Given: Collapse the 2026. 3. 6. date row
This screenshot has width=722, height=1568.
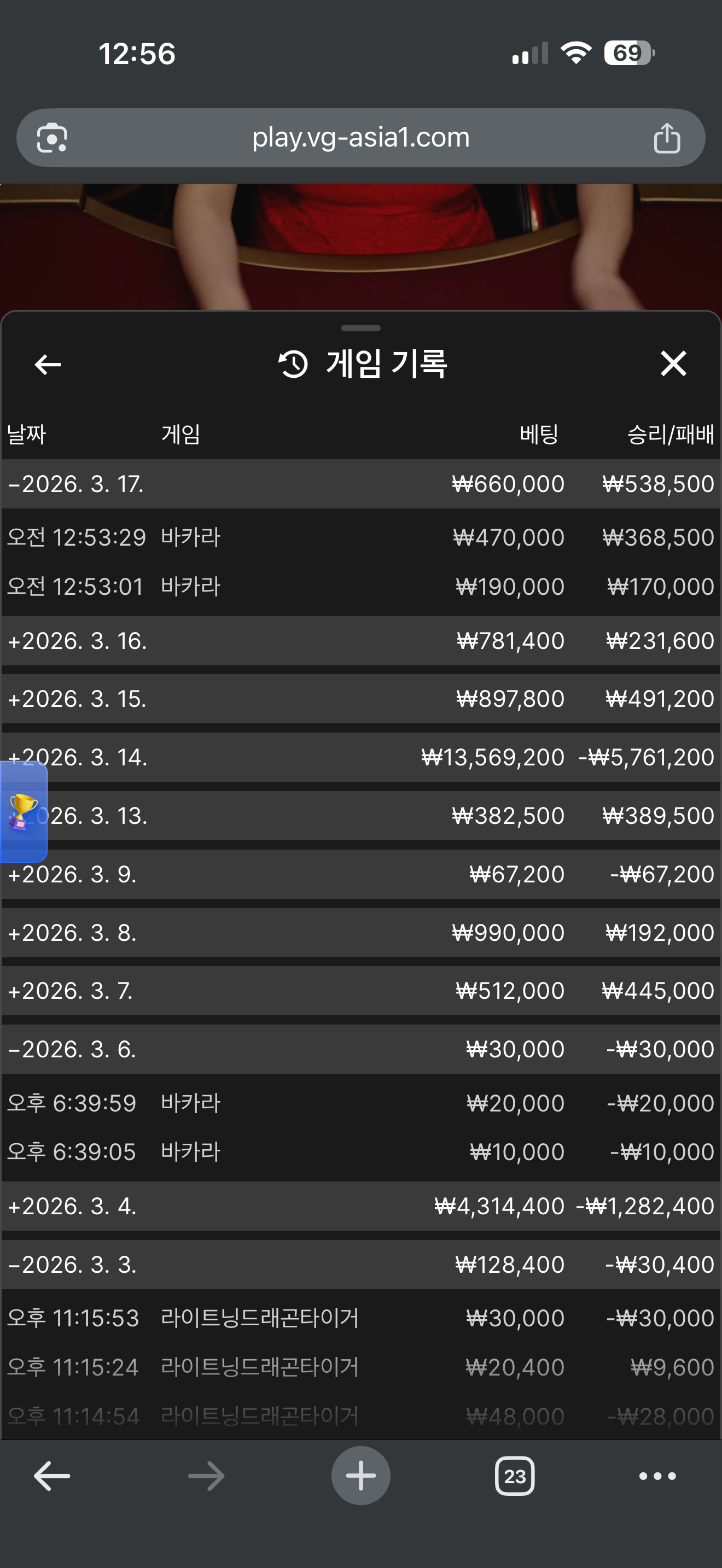Looking at the screenshot, I should tap(72, 1049).
